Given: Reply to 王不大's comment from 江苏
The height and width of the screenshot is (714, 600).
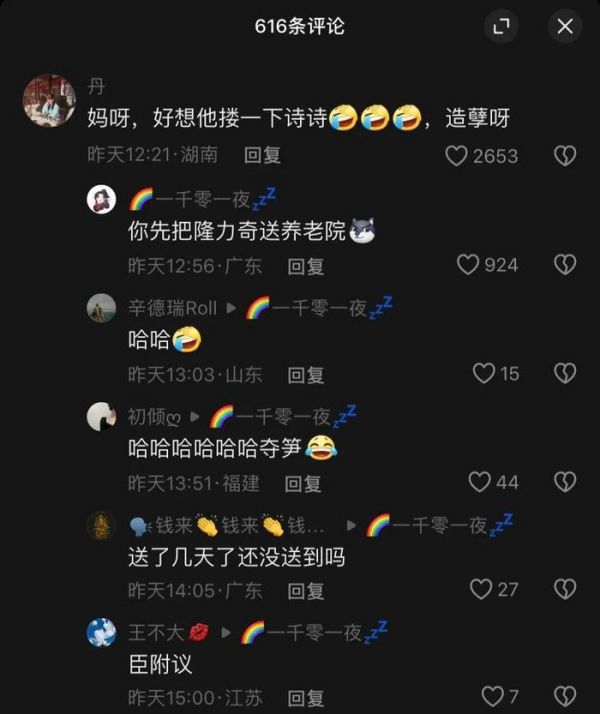Looking at the screenshot, I should (x=305, y=697).
